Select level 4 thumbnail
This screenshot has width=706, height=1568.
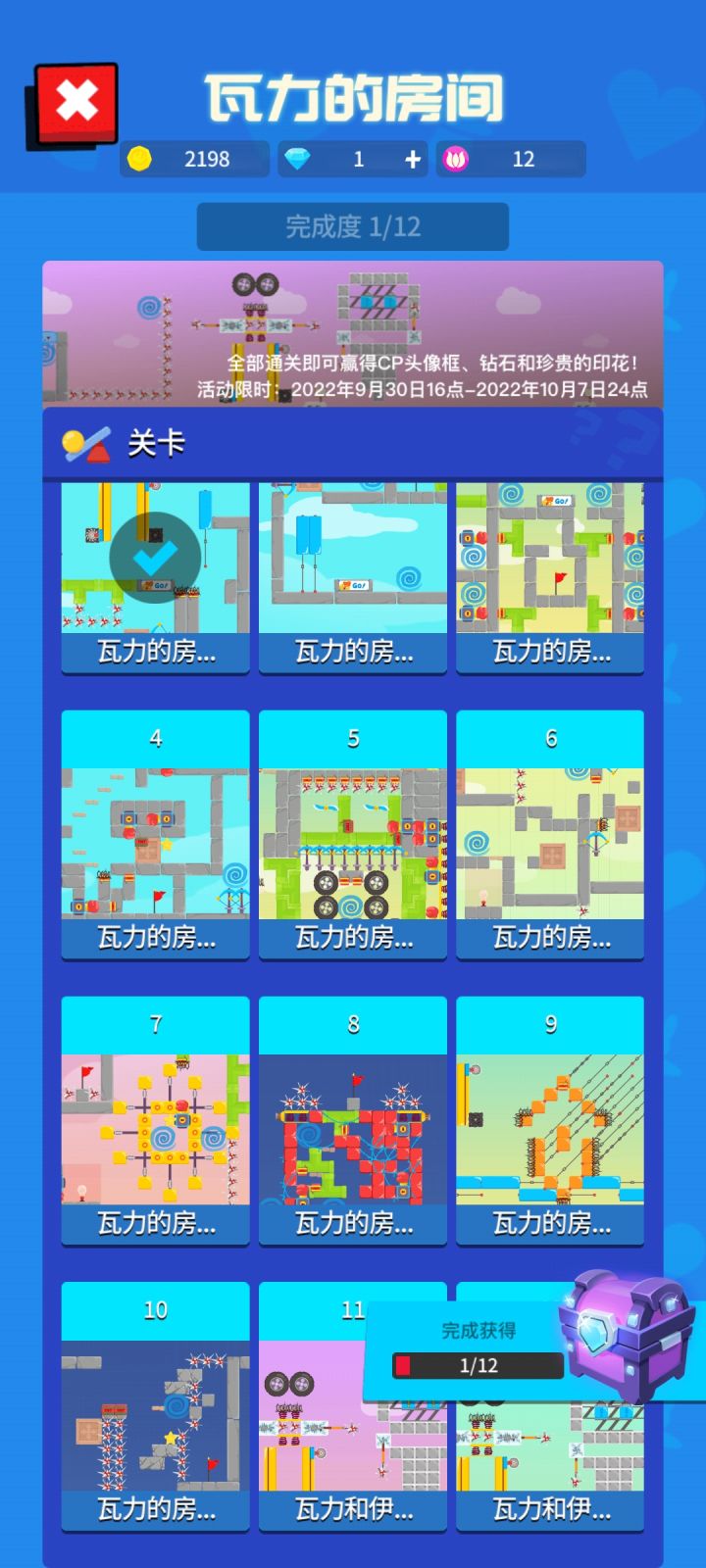[154, 838]
